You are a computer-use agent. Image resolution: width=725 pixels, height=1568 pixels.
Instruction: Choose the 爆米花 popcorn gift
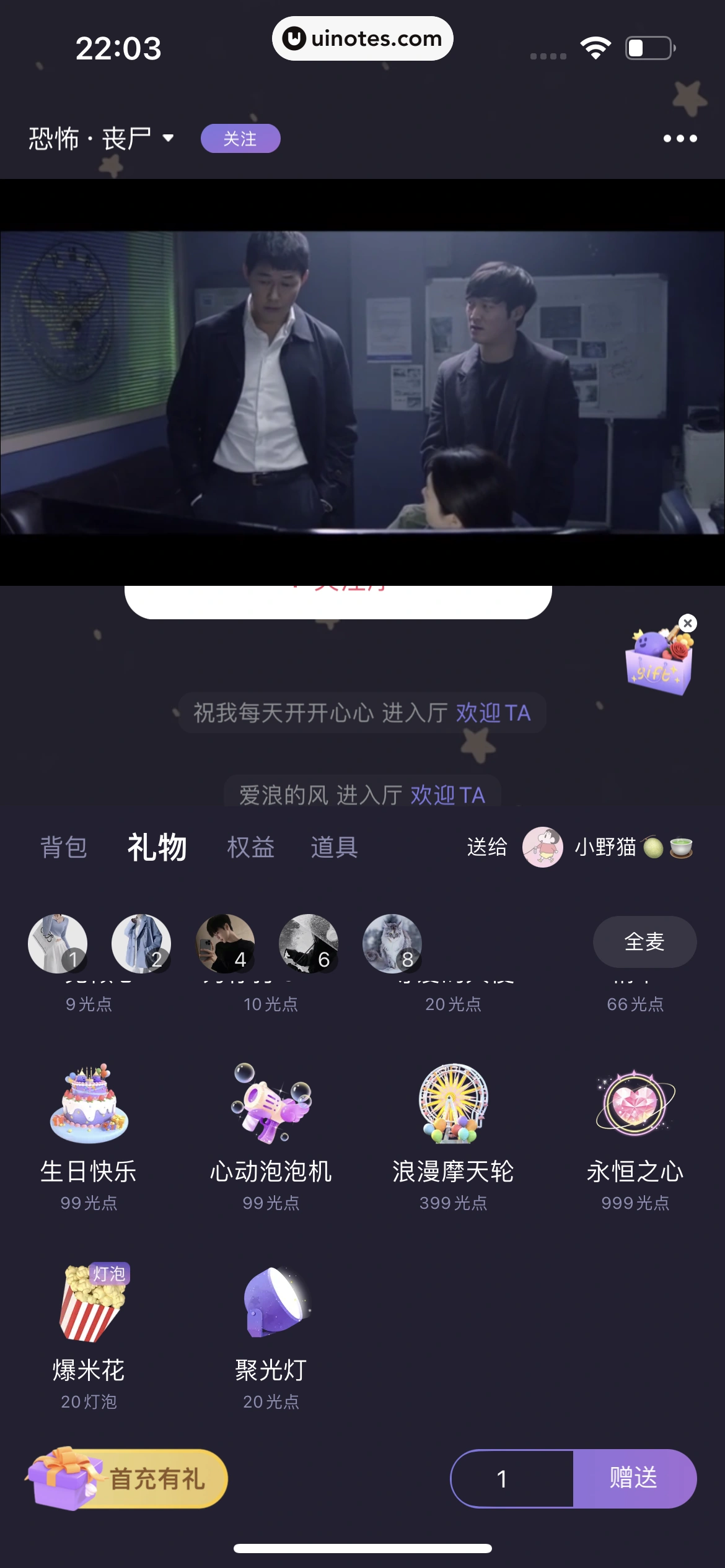pyautogui.click(x=89, y=1331)
